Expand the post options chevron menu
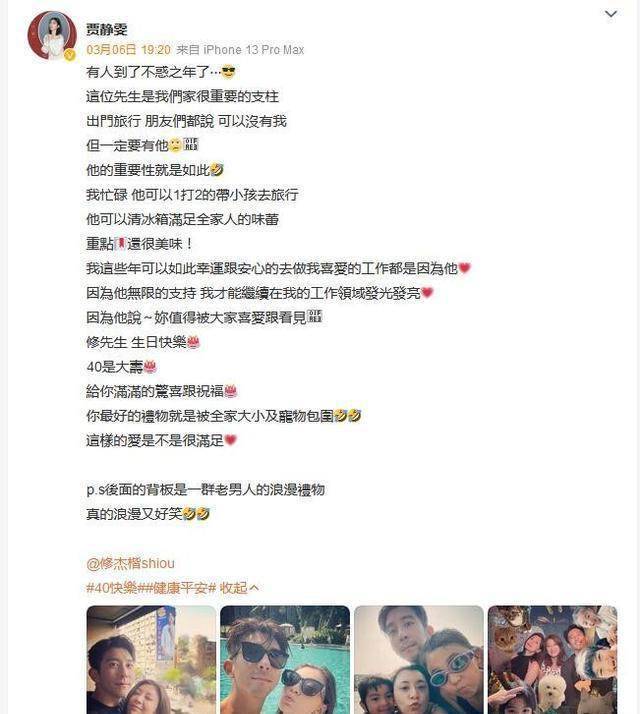640x714 pixels. (612, 14)
